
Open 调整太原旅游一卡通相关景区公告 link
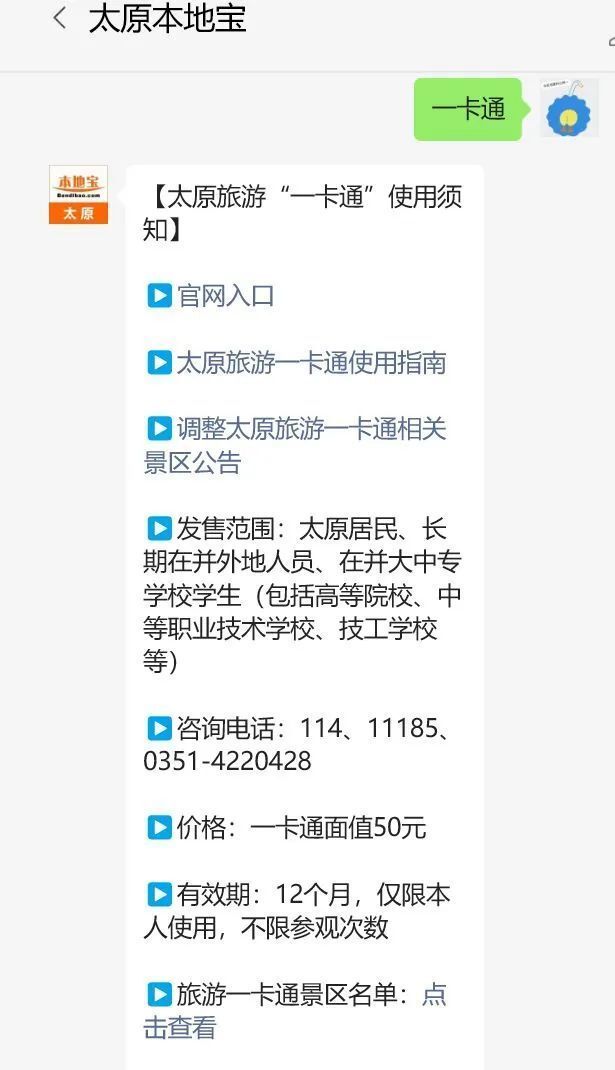(x=295, y=446)
